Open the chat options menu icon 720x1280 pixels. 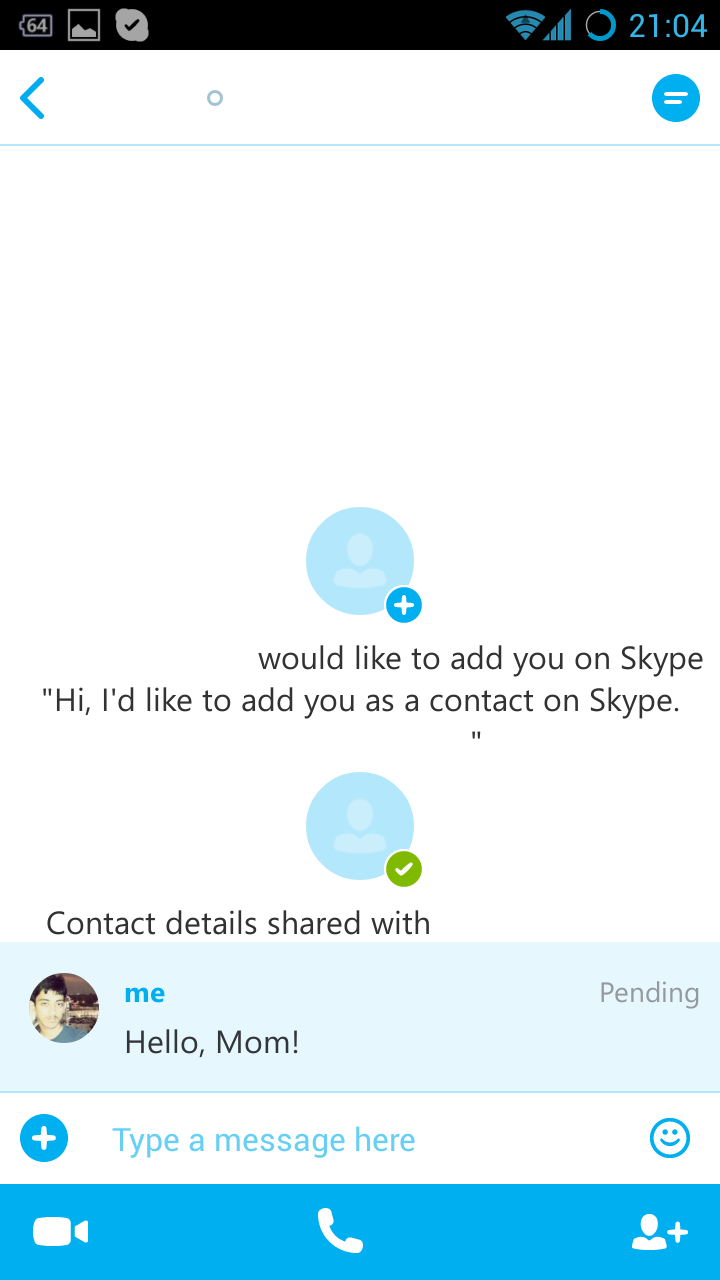[x=676, y=98]
